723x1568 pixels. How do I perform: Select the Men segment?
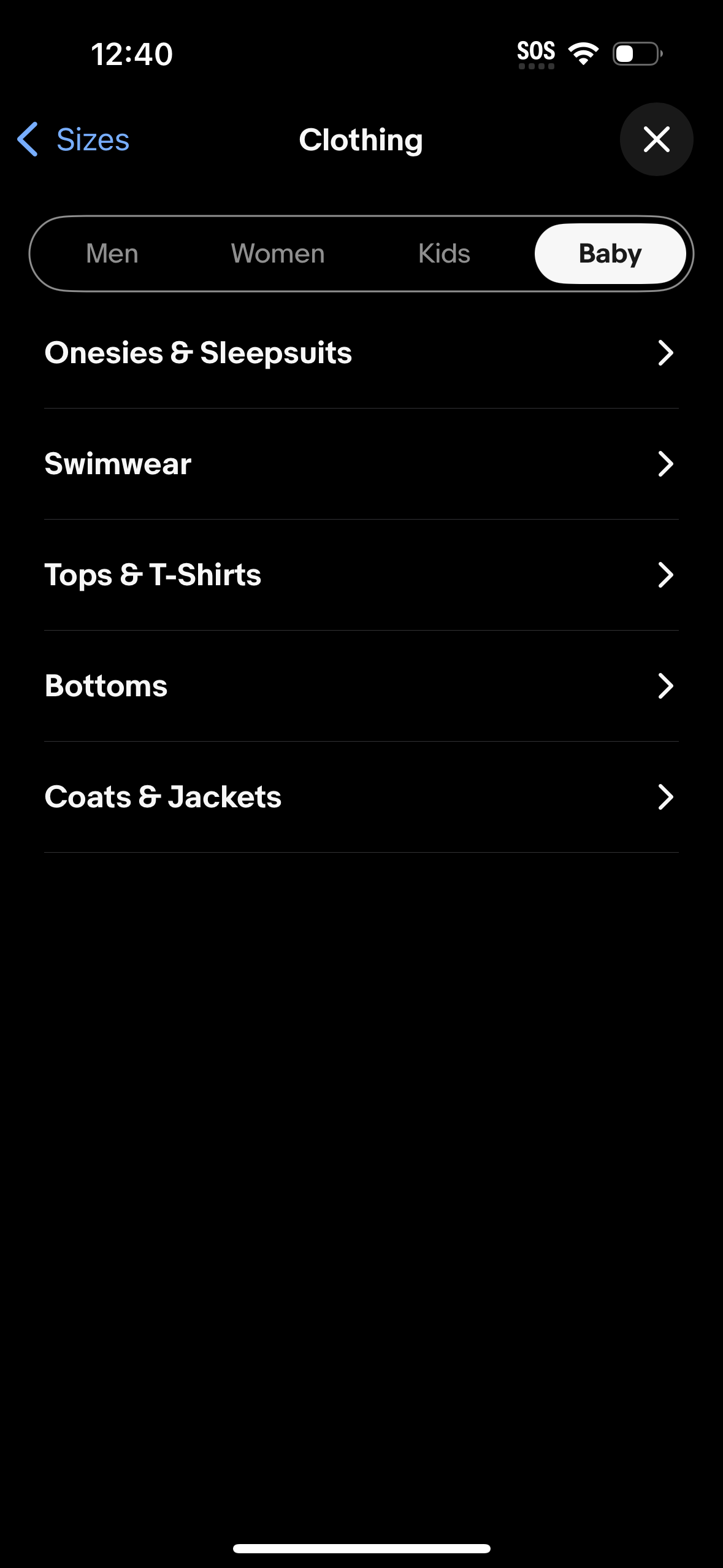(112, 253)
